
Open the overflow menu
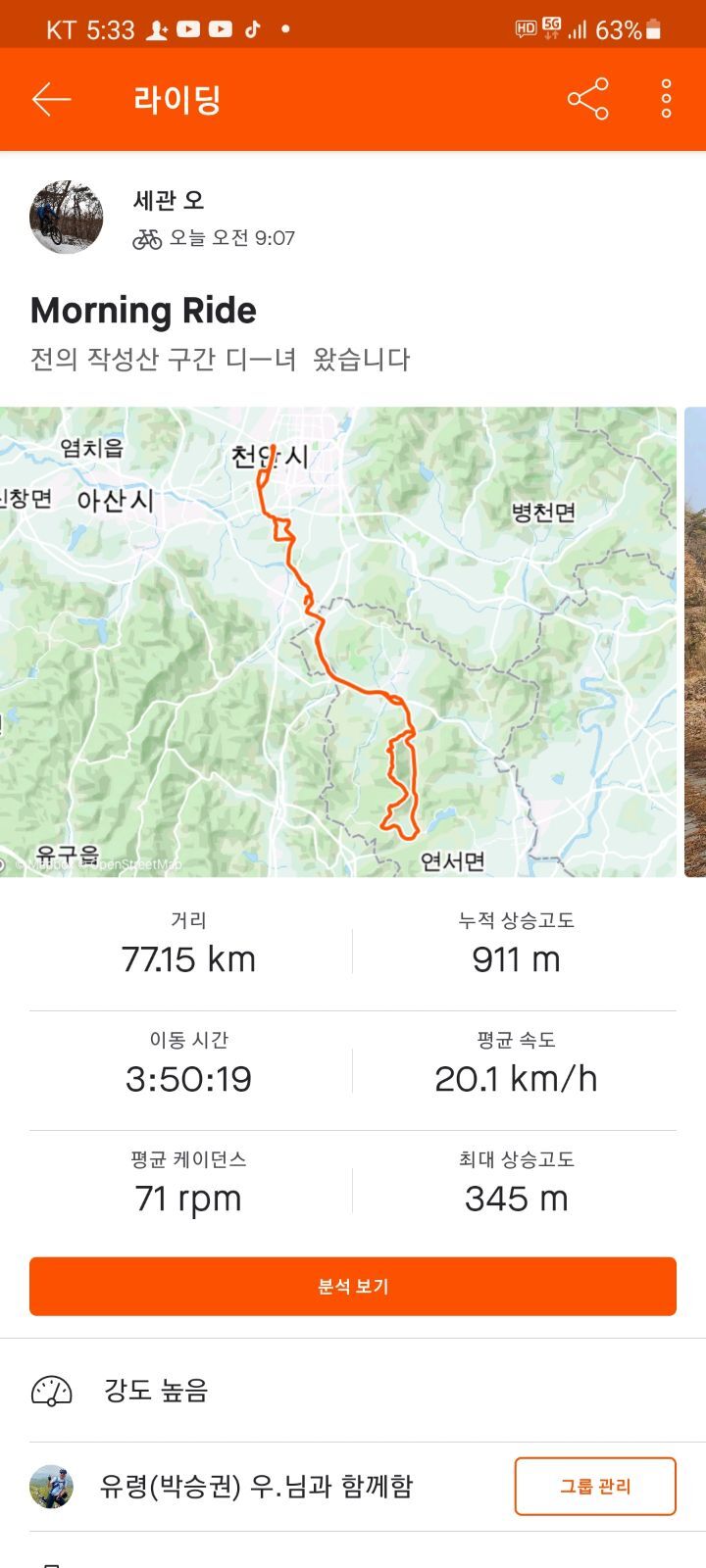(x=666, y=99)
